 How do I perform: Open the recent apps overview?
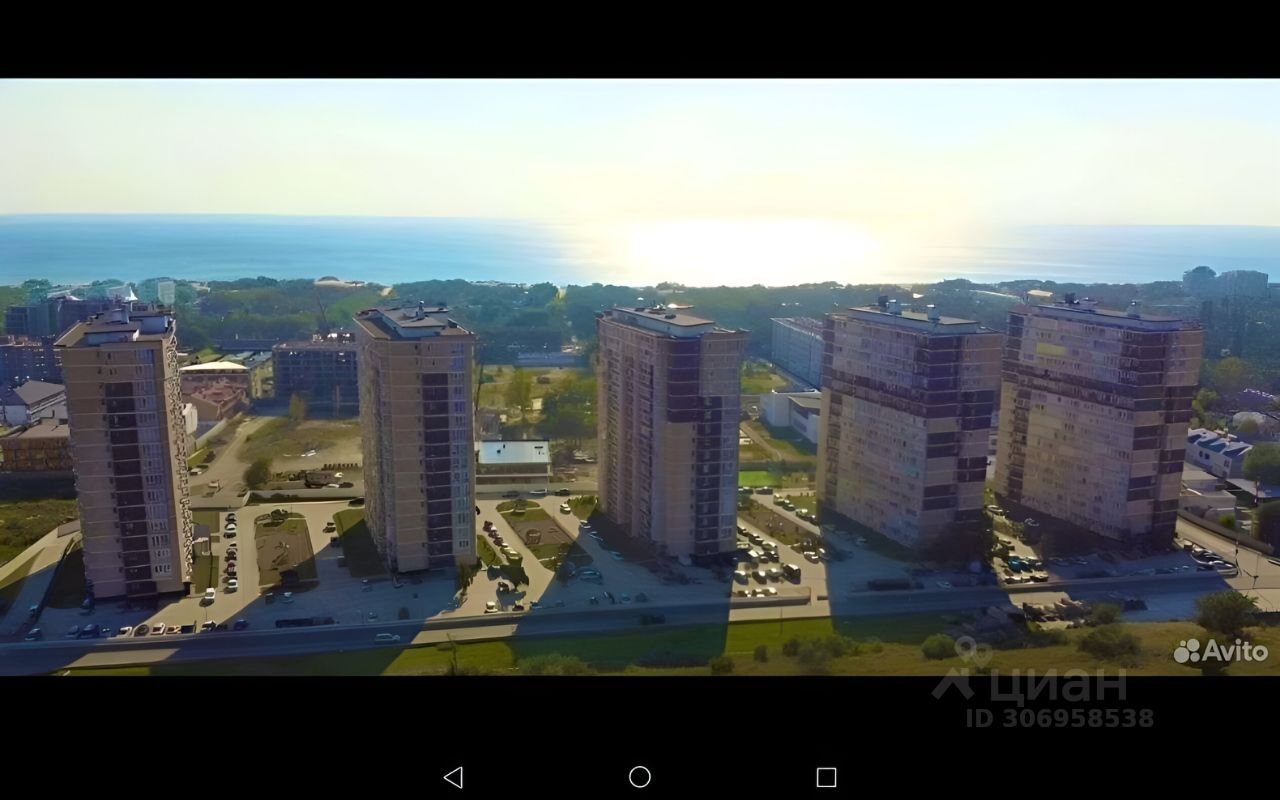pos(826,777)
